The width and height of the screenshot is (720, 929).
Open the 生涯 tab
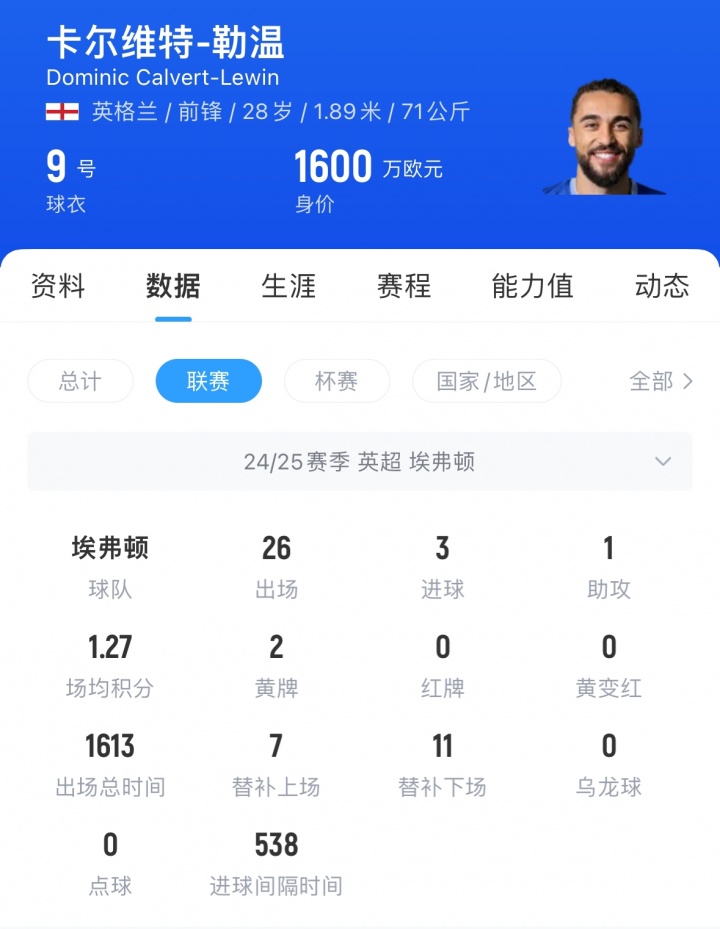pos(288,287)
